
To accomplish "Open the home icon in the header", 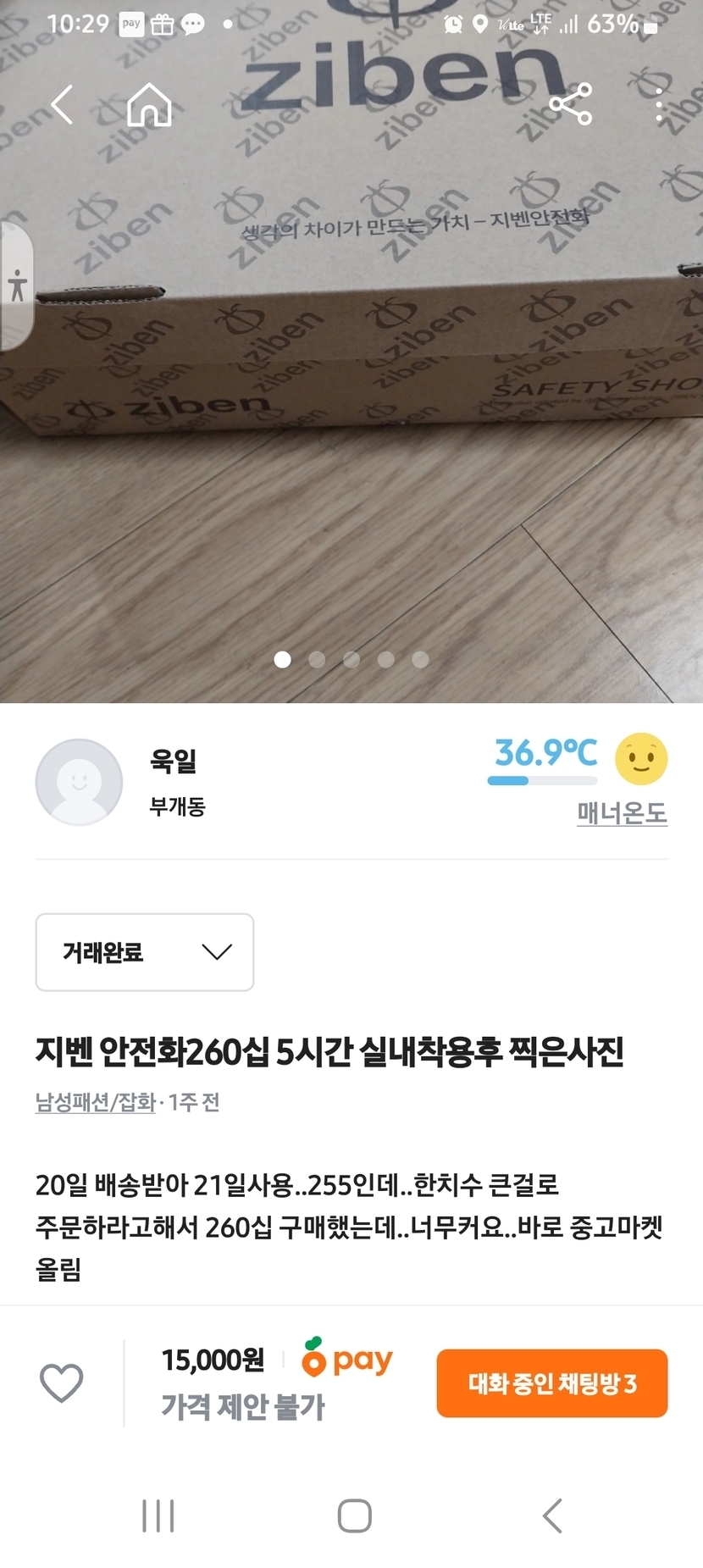I will tap(149, 105).
